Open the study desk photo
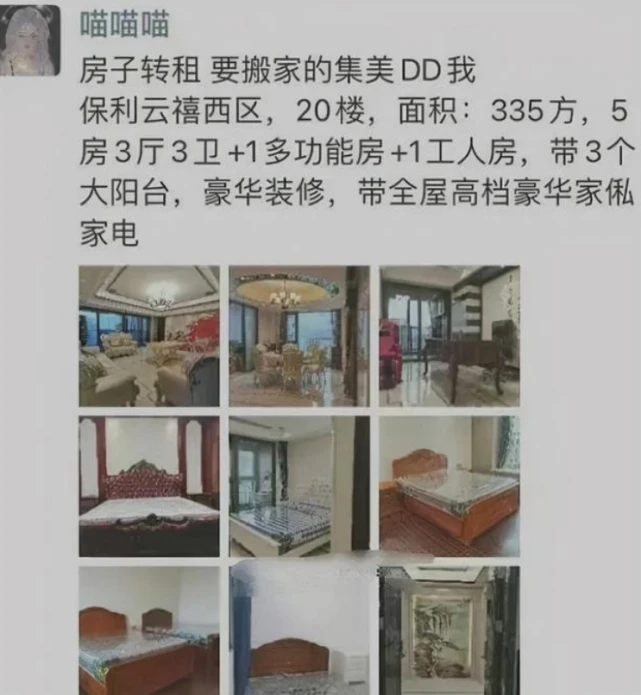Viewport: 641px width, 695px height. [x=449, y=336]
